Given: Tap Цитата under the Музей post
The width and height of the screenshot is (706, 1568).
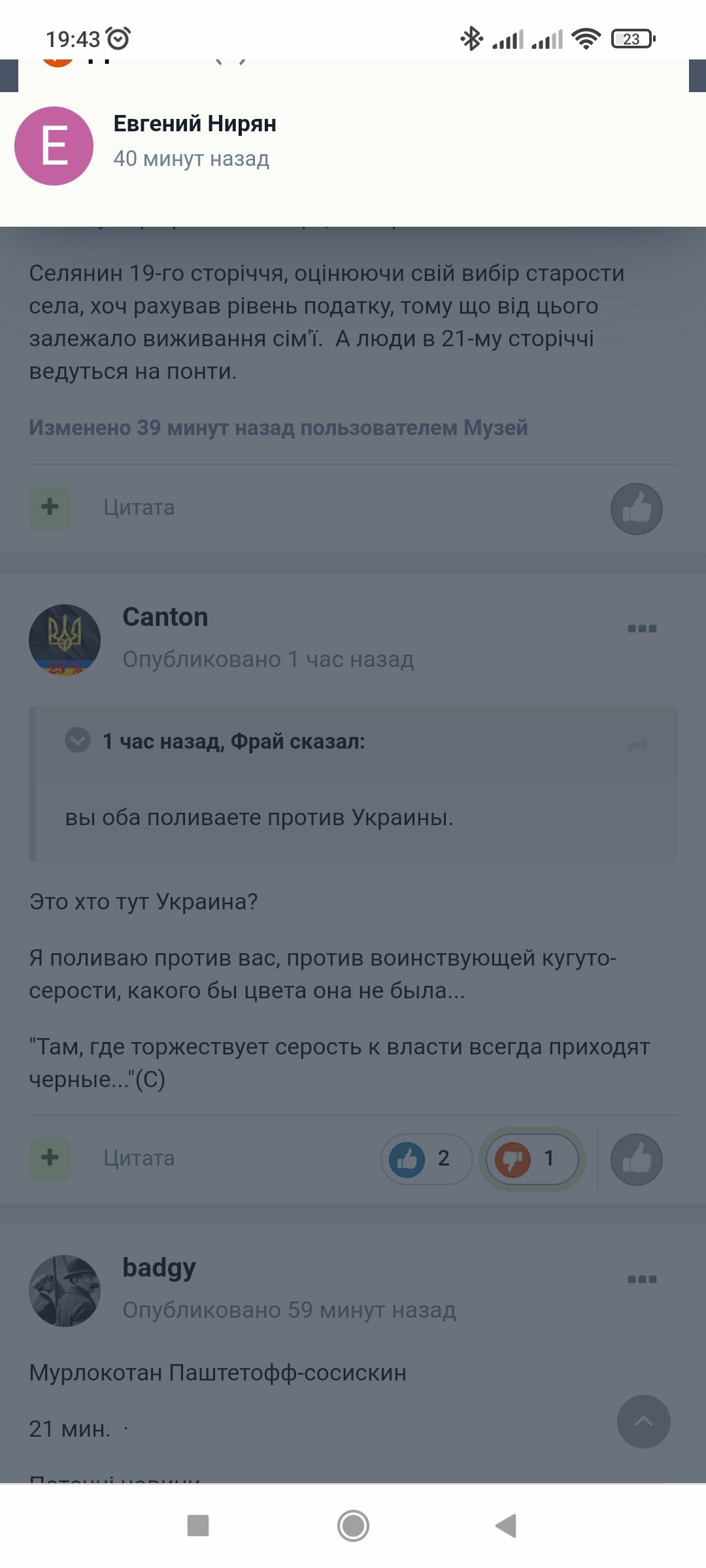Looking at the screenshot, I should [x=139, y=508].
